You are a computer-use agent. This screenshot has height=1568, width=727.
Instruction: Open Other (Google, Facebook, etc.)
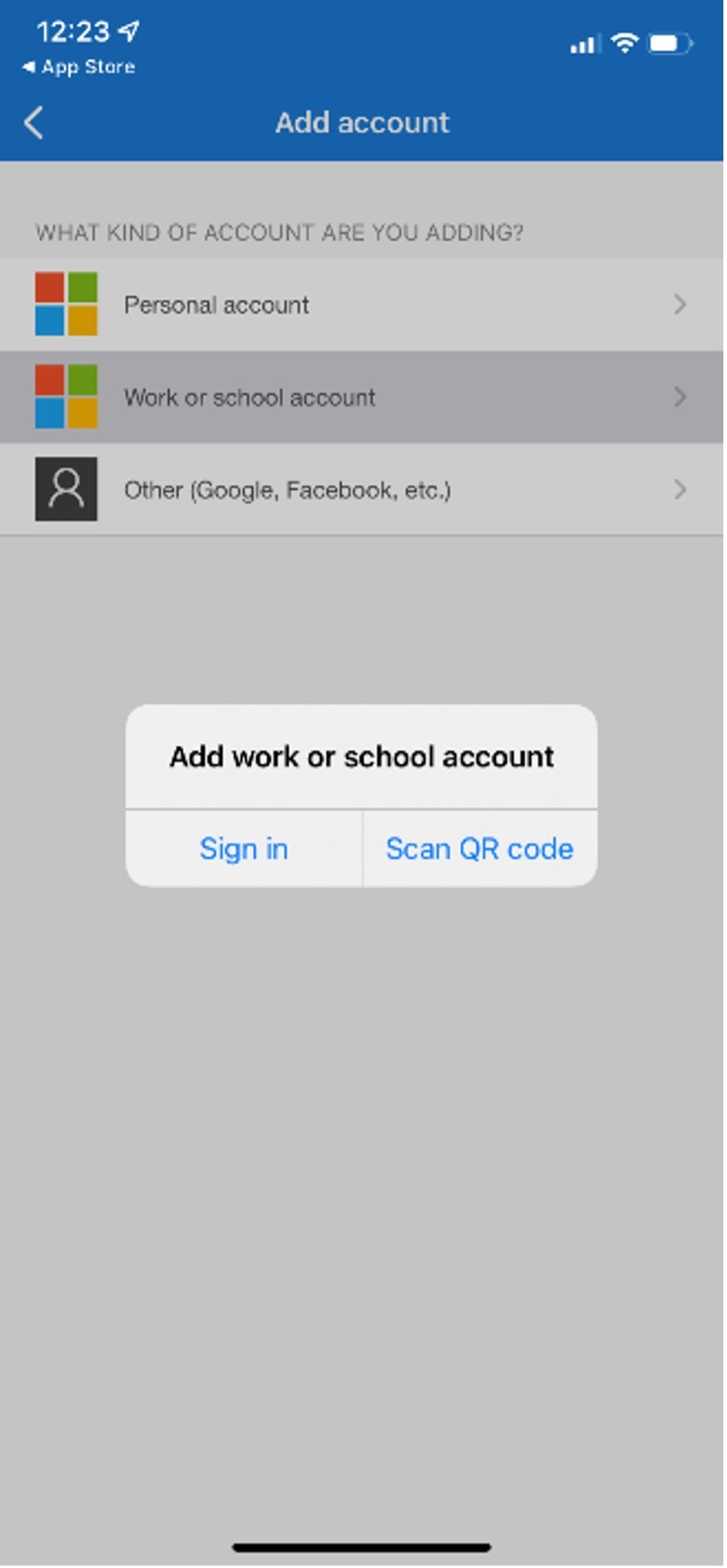(361, 489)
